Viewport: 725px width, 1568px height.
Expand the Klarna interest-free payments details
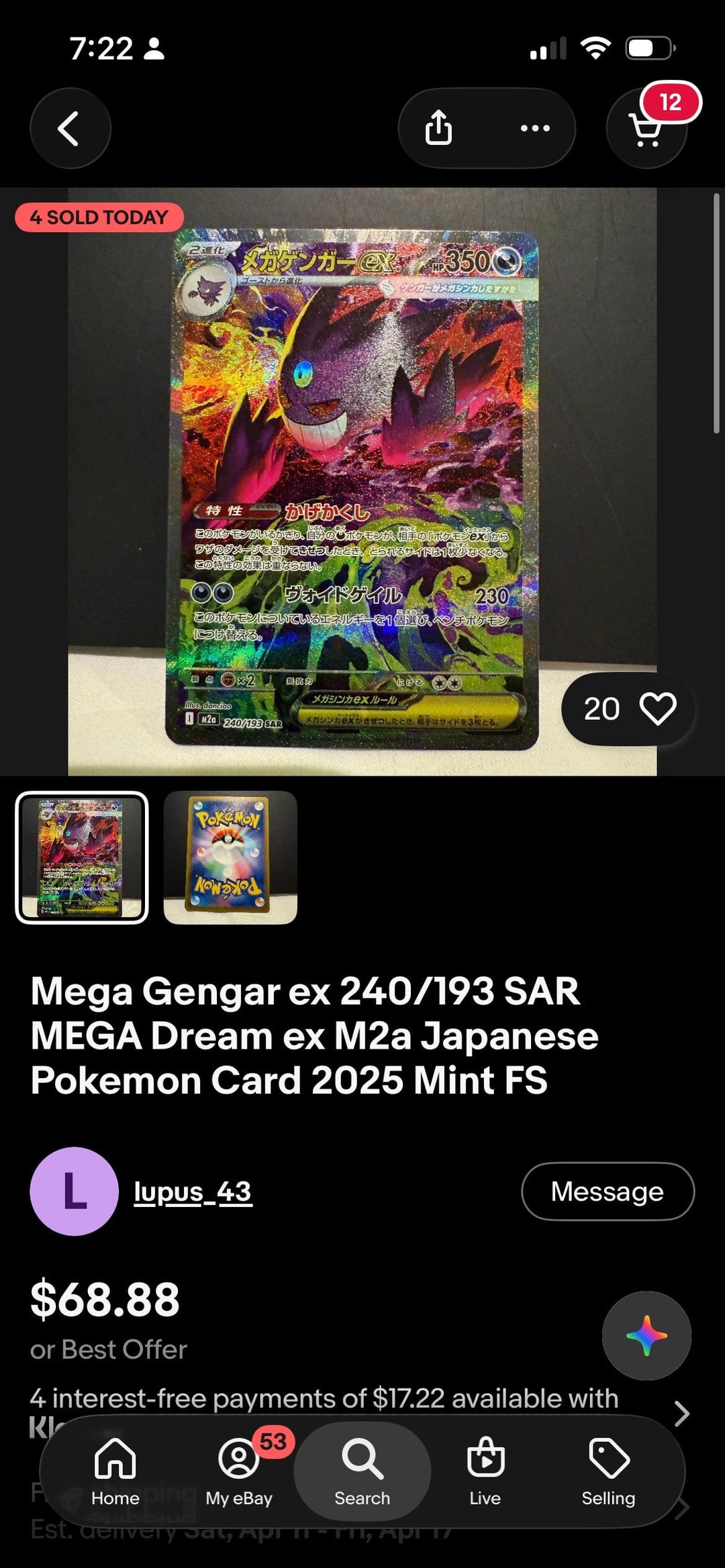click(x=681, y=1414)
